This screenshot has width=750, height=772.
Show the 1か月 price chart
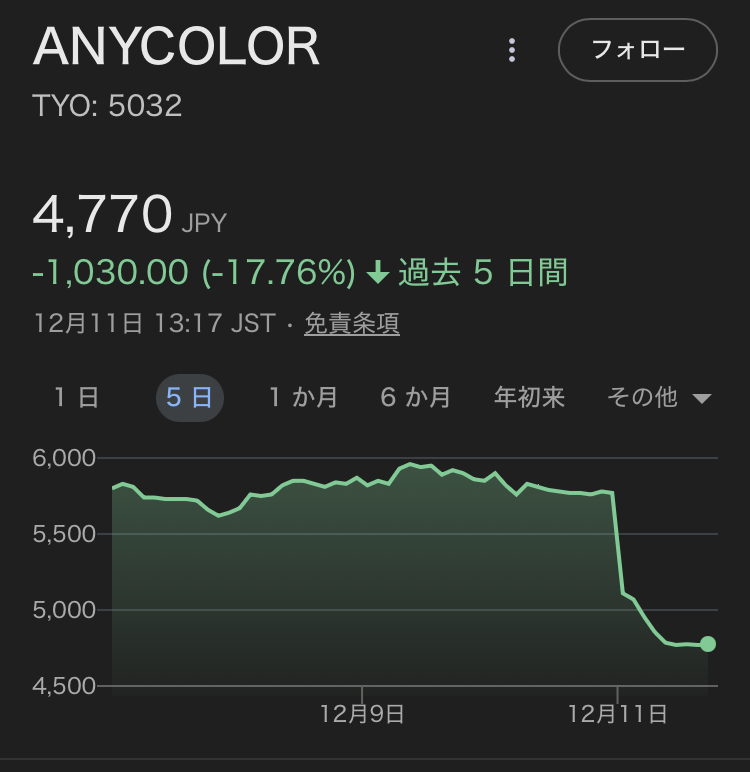click(x=303, y=398)
